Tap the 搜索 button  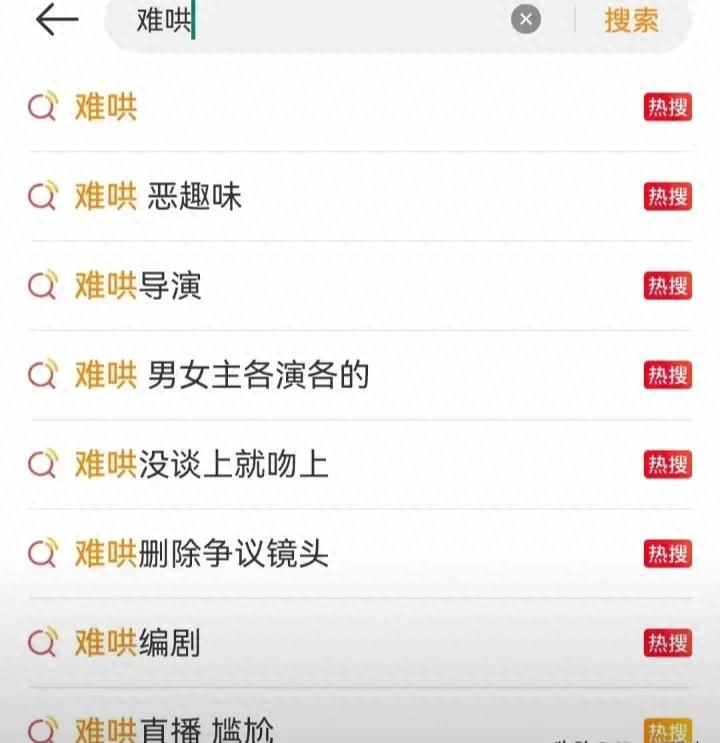[631, 20]
